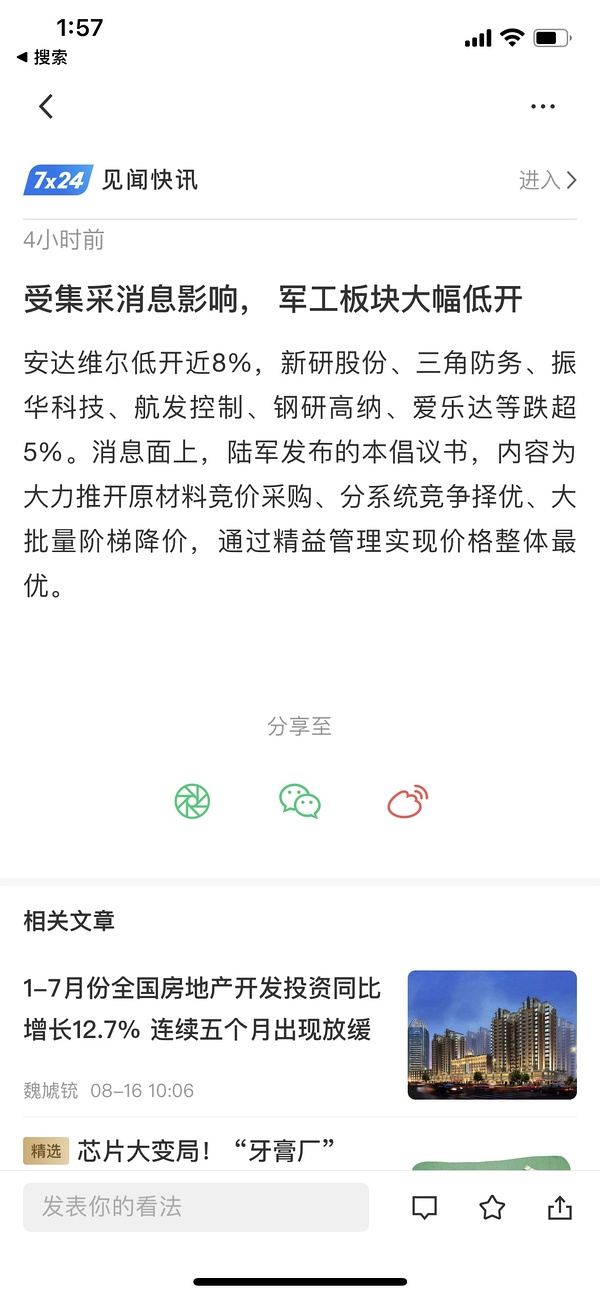Enter the 见闻快讯 channel via 进入
This screenshot has width=600, height=1298.
click(x=548, y=180)
